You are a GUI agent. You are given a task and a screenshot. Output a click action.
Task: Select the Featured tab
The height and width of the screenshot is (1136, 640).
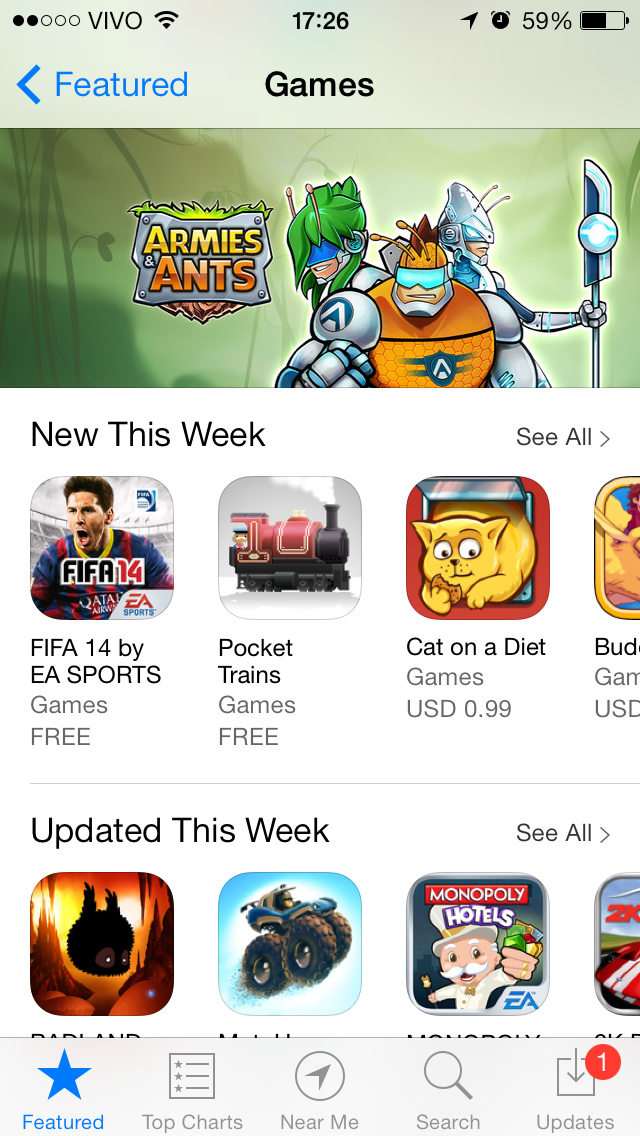63,1089
